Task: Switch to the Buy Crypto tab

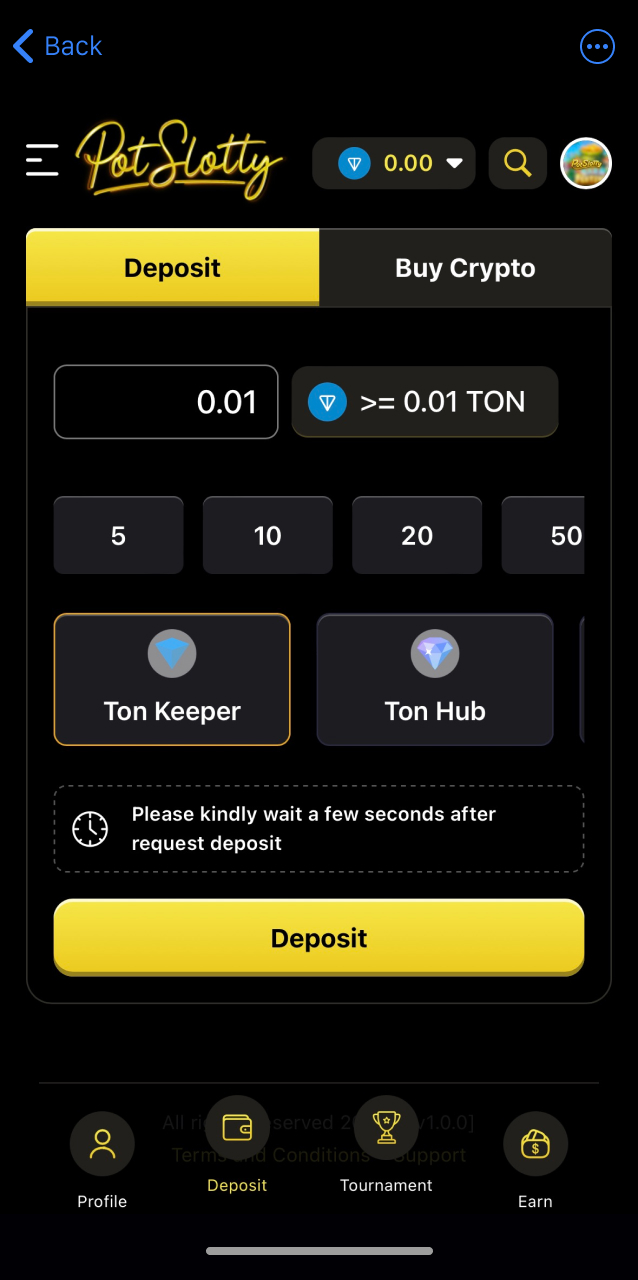Action: tap(465, 268)
